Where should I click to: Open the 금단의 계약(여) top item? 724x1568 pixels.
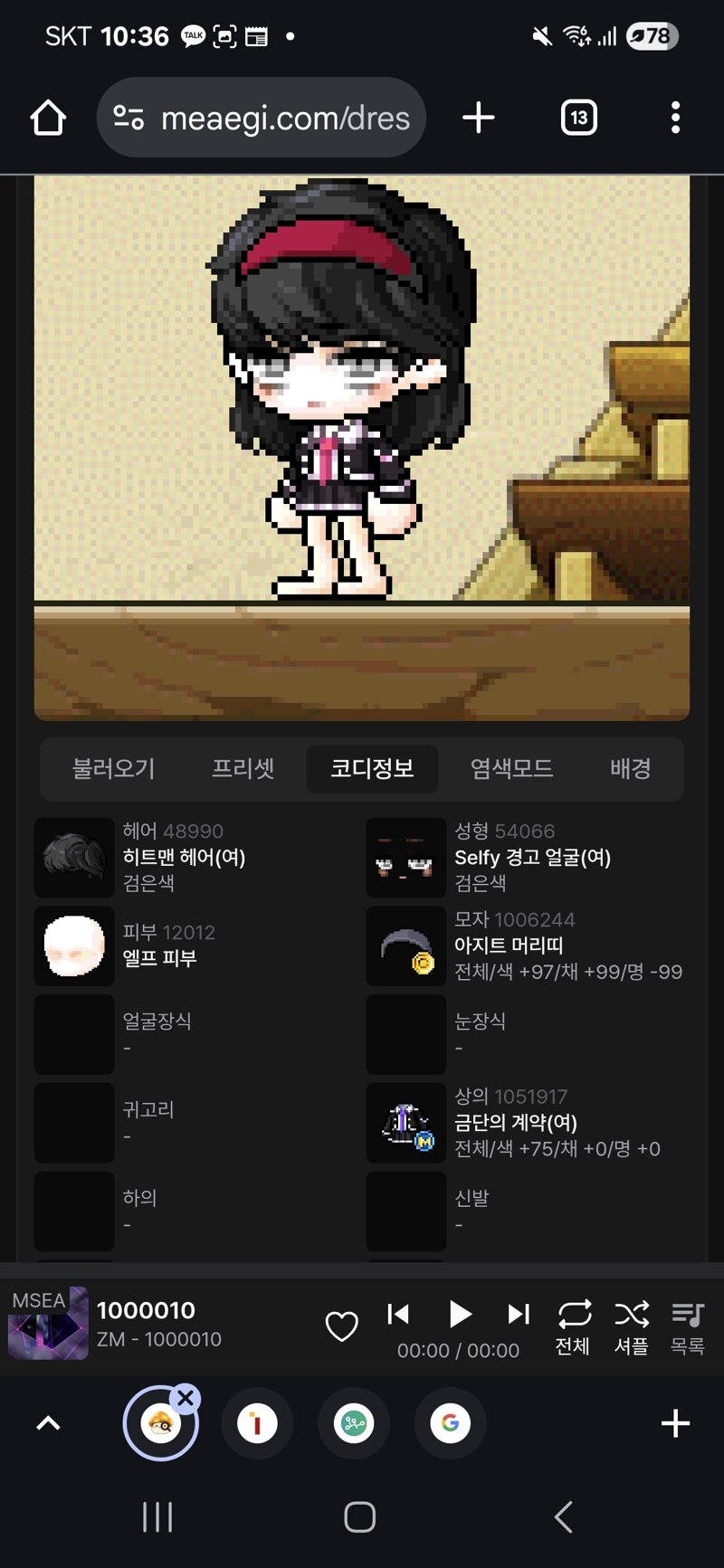(525, 1123)
